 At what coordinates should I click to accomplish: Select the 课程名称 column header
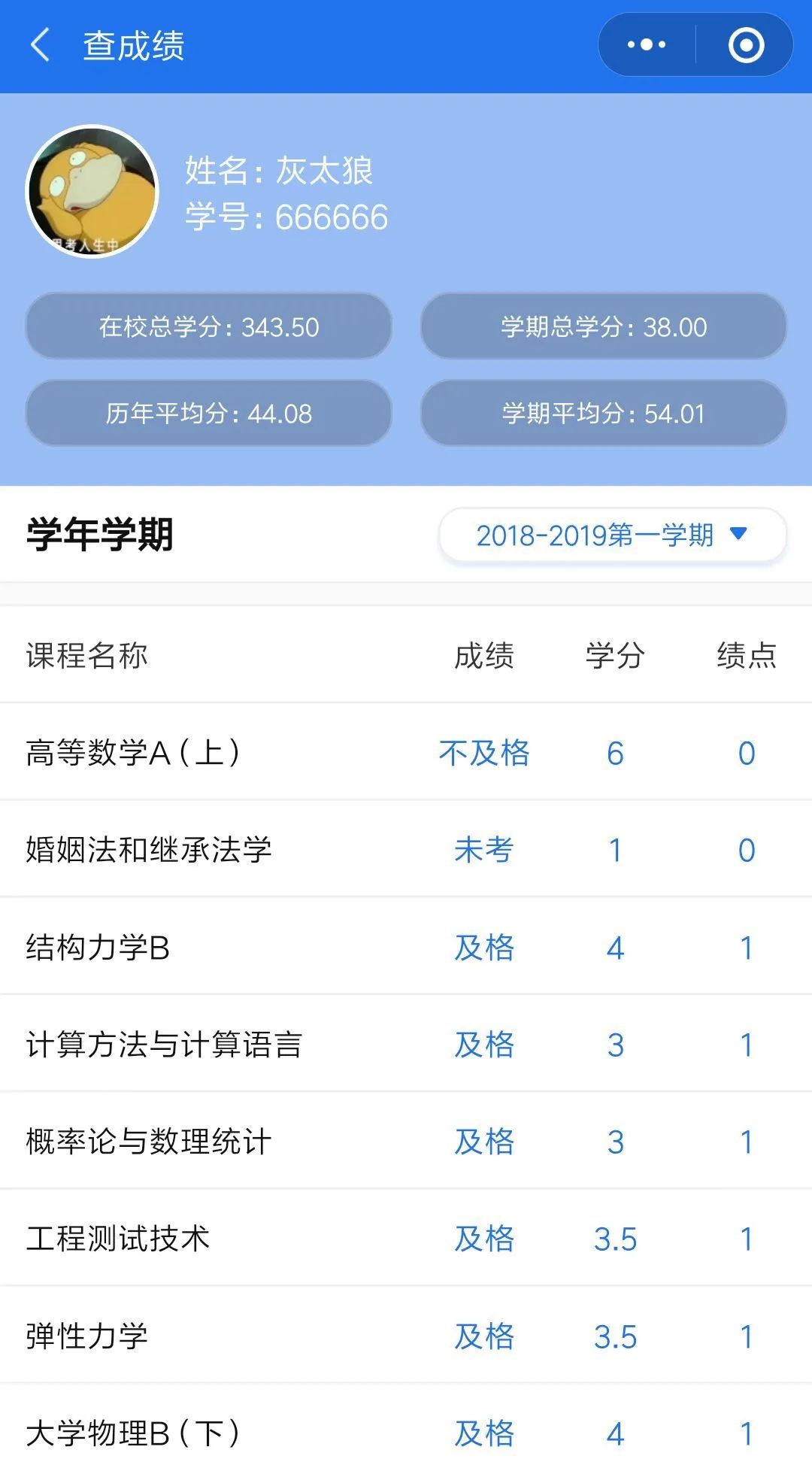88,657
